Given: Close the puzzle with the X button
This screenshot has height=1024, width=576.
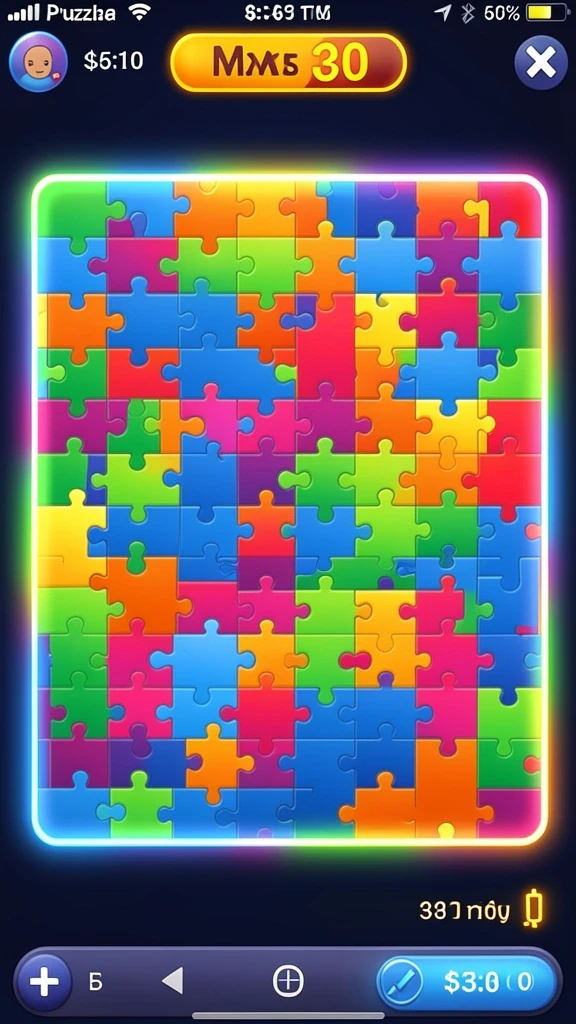Looking at the screenshot, I should tap(541, 63).
